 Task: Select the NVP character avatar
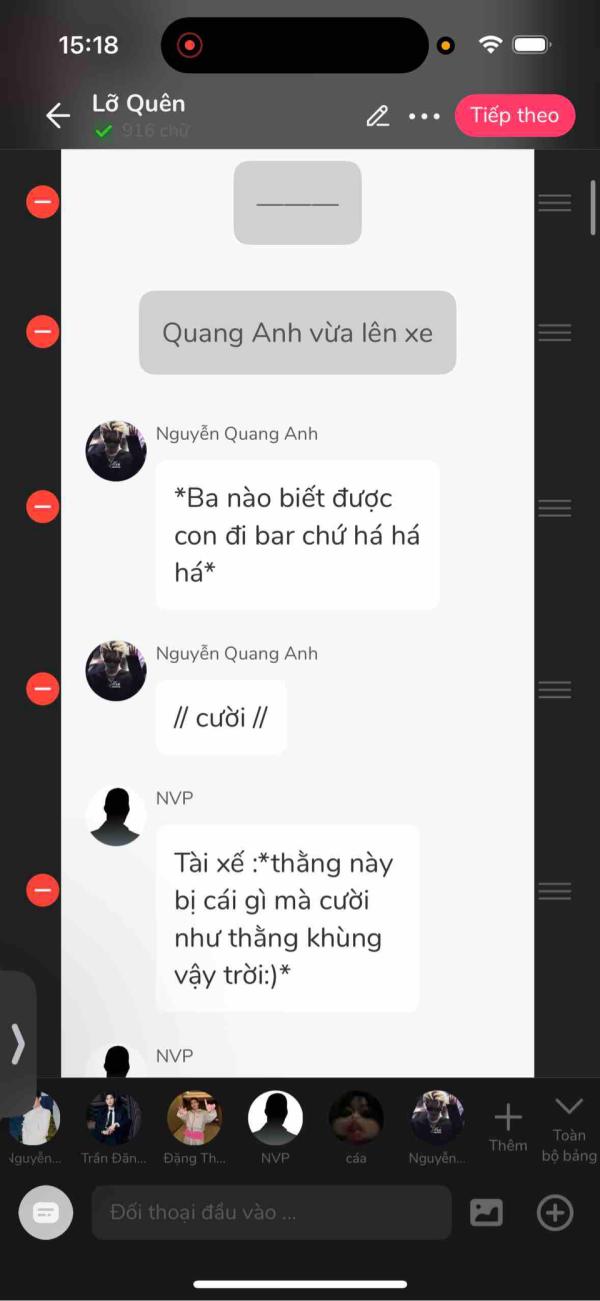tap(275, 1118)
